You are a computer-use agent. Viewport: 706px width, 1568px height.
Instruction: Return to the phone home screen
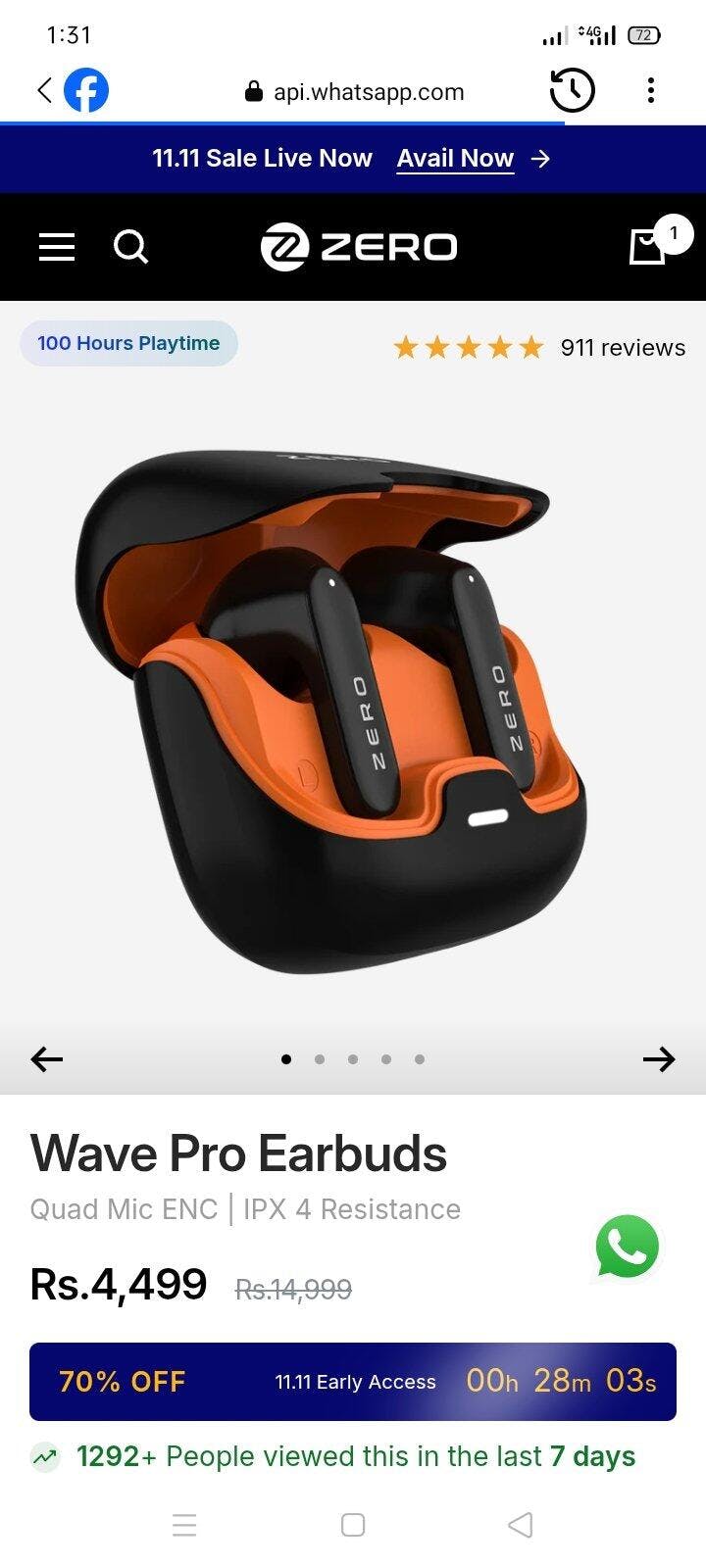[x=353, y=1525]
